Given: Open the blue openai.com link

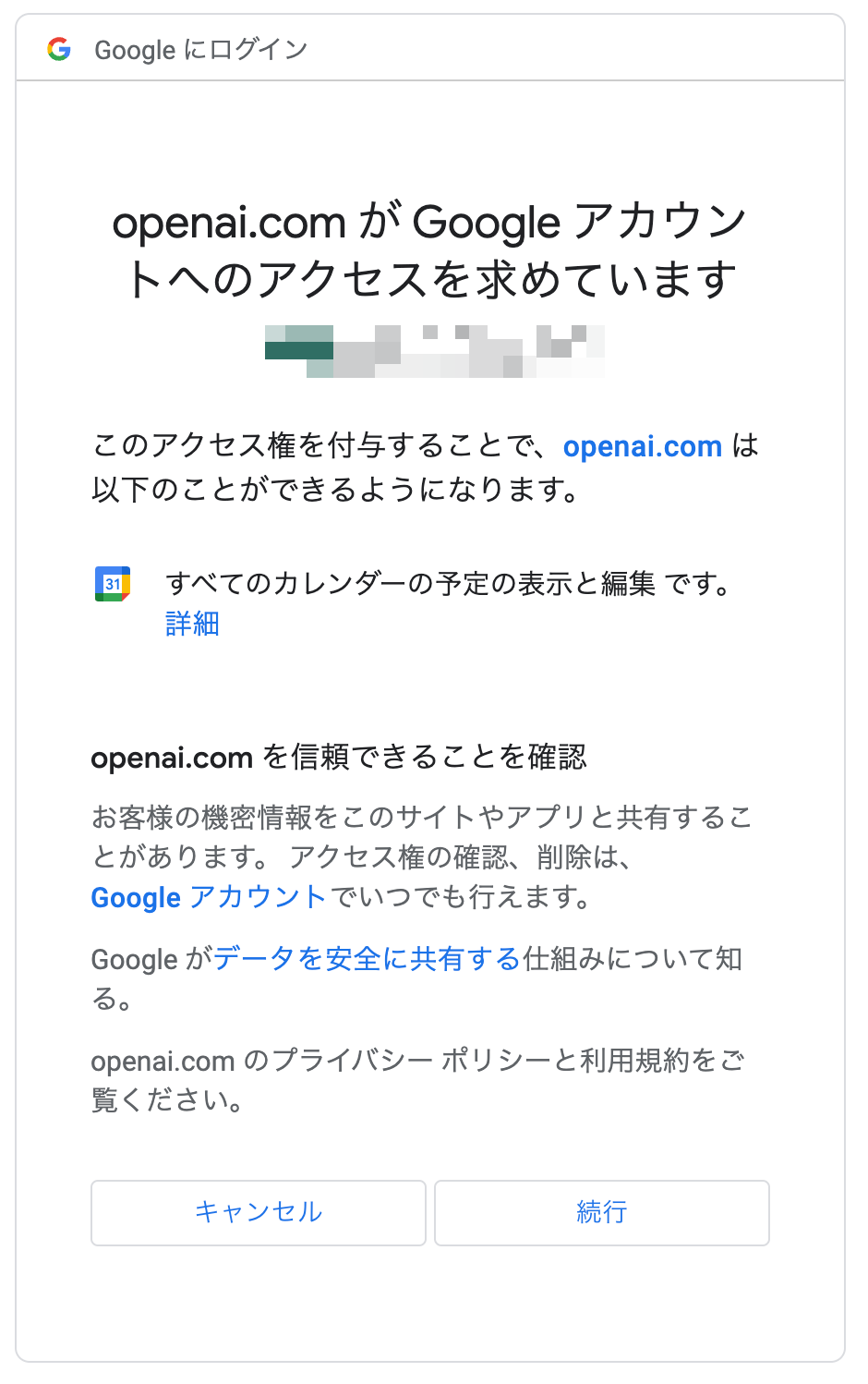Looking at the screenshot, I should point(642,446).
